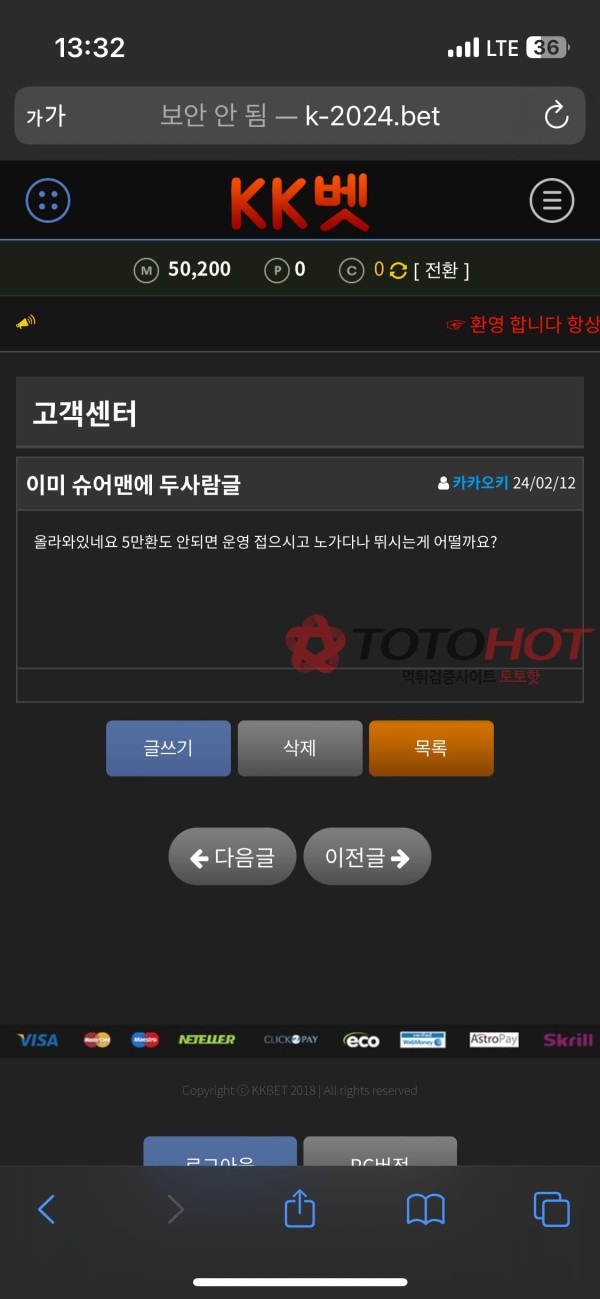Open Safari bookmarks
600x1299 pixels.
coord(425,1210)
